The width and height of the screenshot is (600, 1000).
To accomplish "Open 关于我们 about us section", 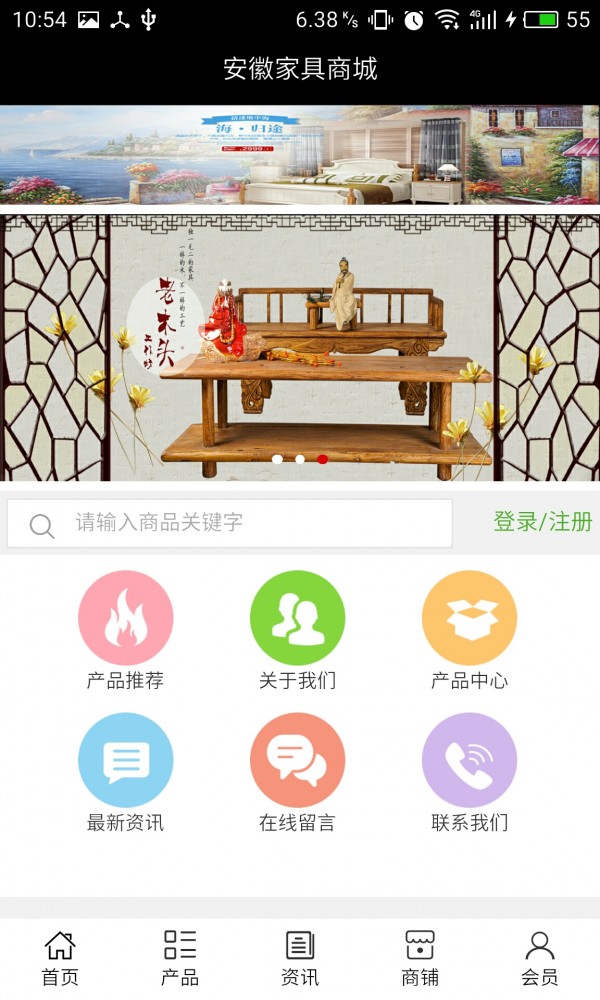I will click(x=297, y=630).
